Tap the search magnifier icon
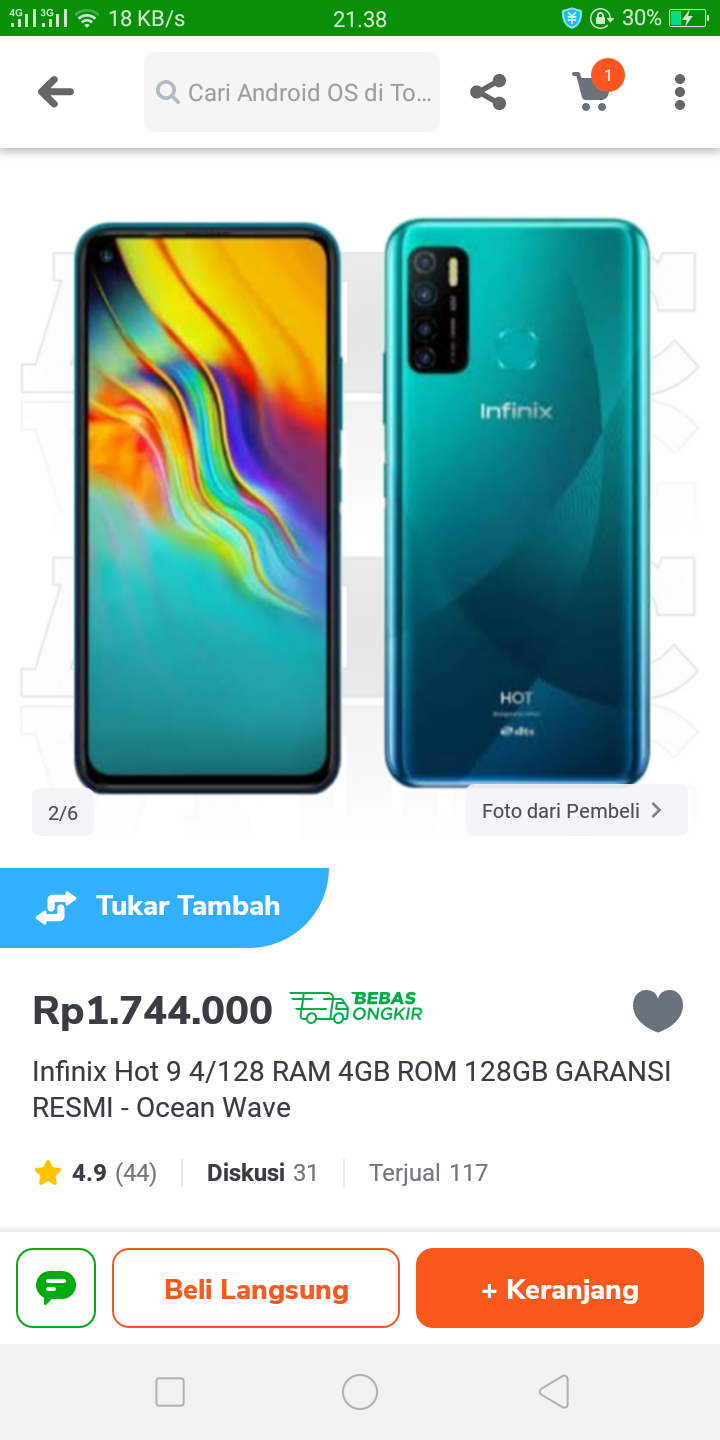720x1440 pixels. (167, 91)
